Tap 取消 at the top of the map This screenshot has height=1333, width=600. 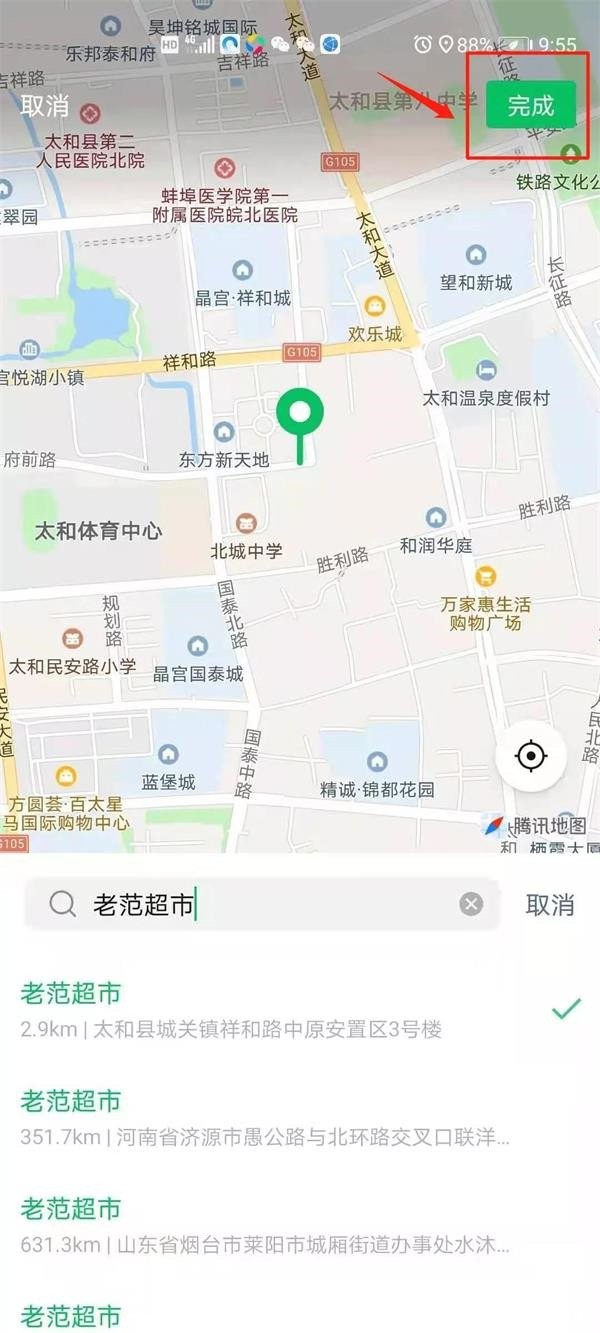tap(45, 105)
